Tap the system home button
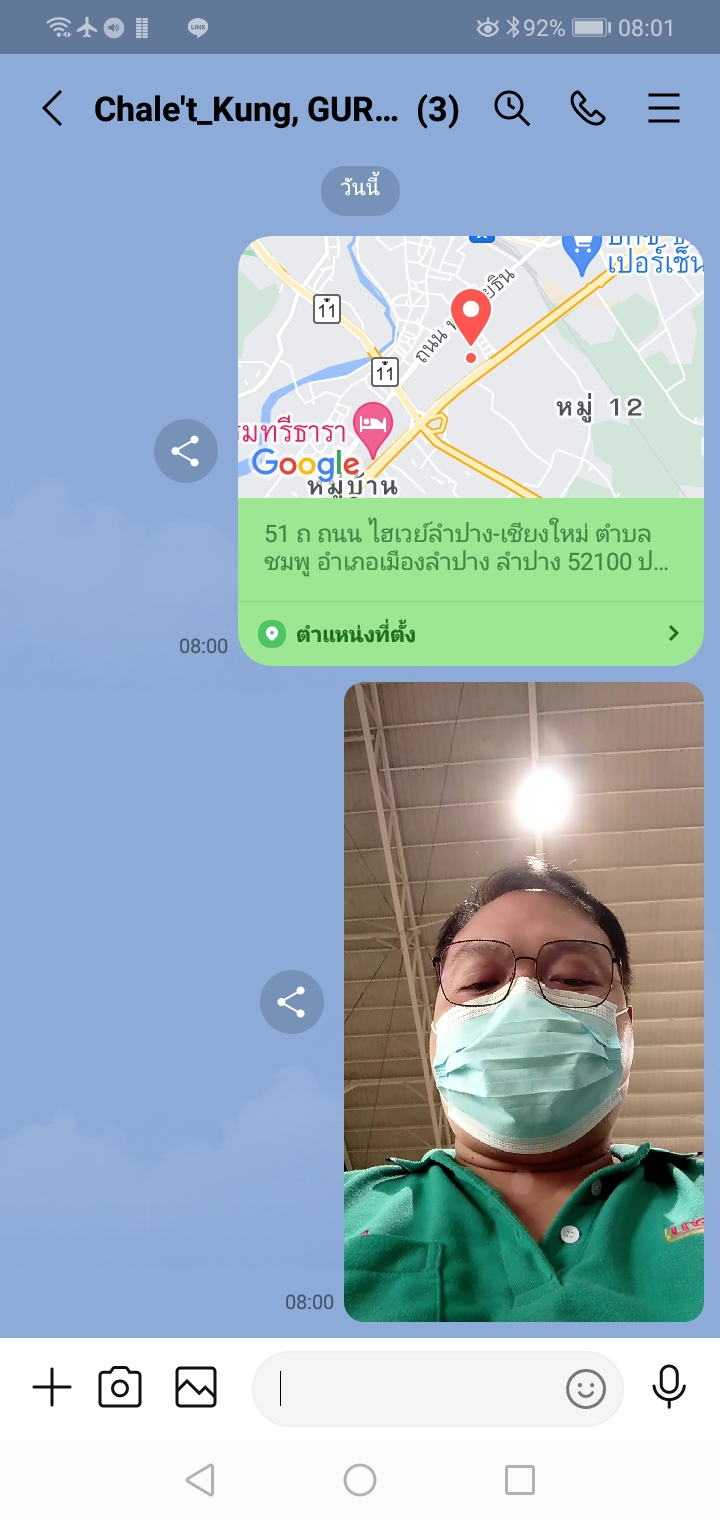Viewport: 720px width, 1520px height. [360, 1480]
